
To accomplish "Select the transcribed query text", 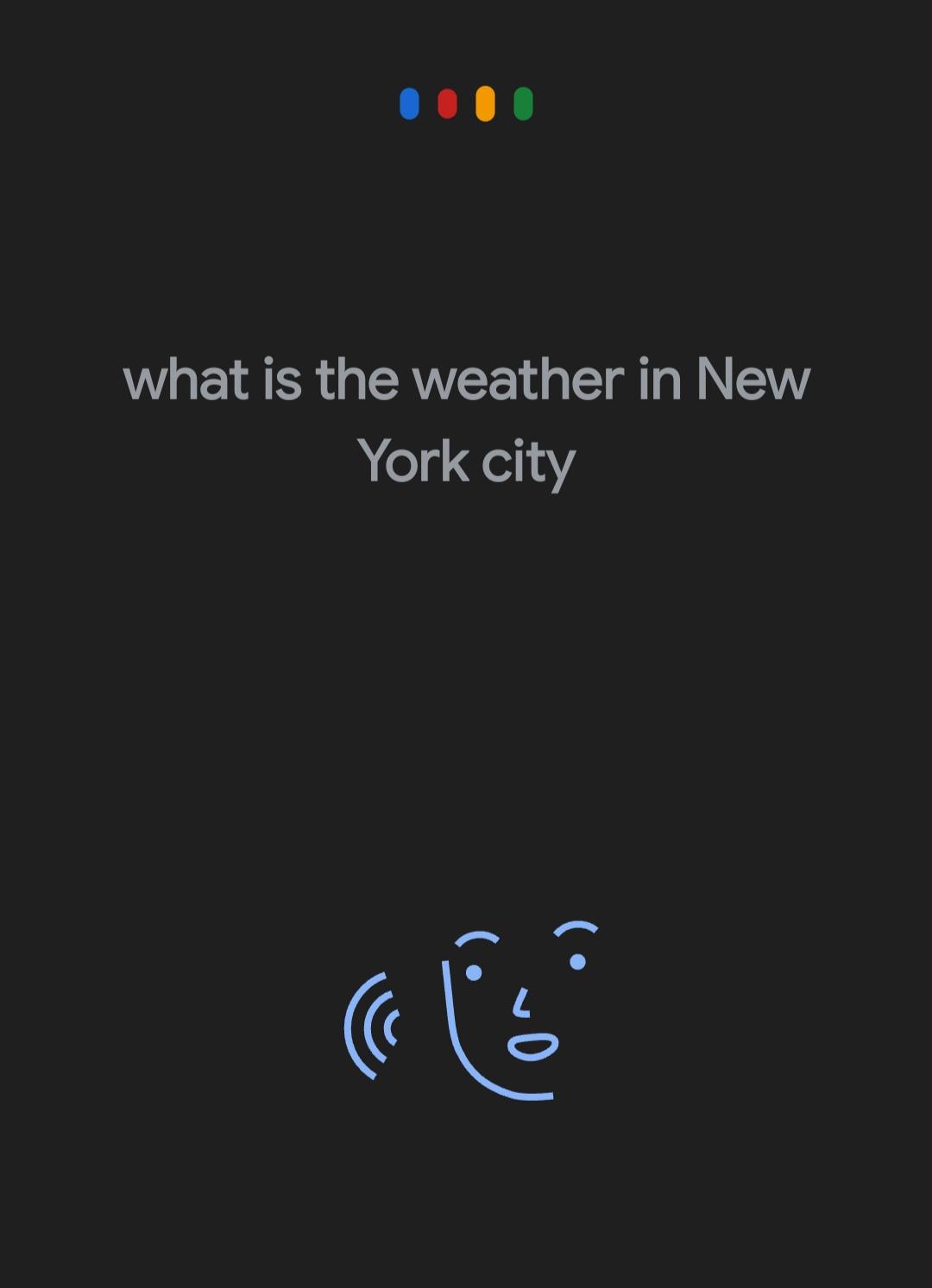I will [466, 418].
